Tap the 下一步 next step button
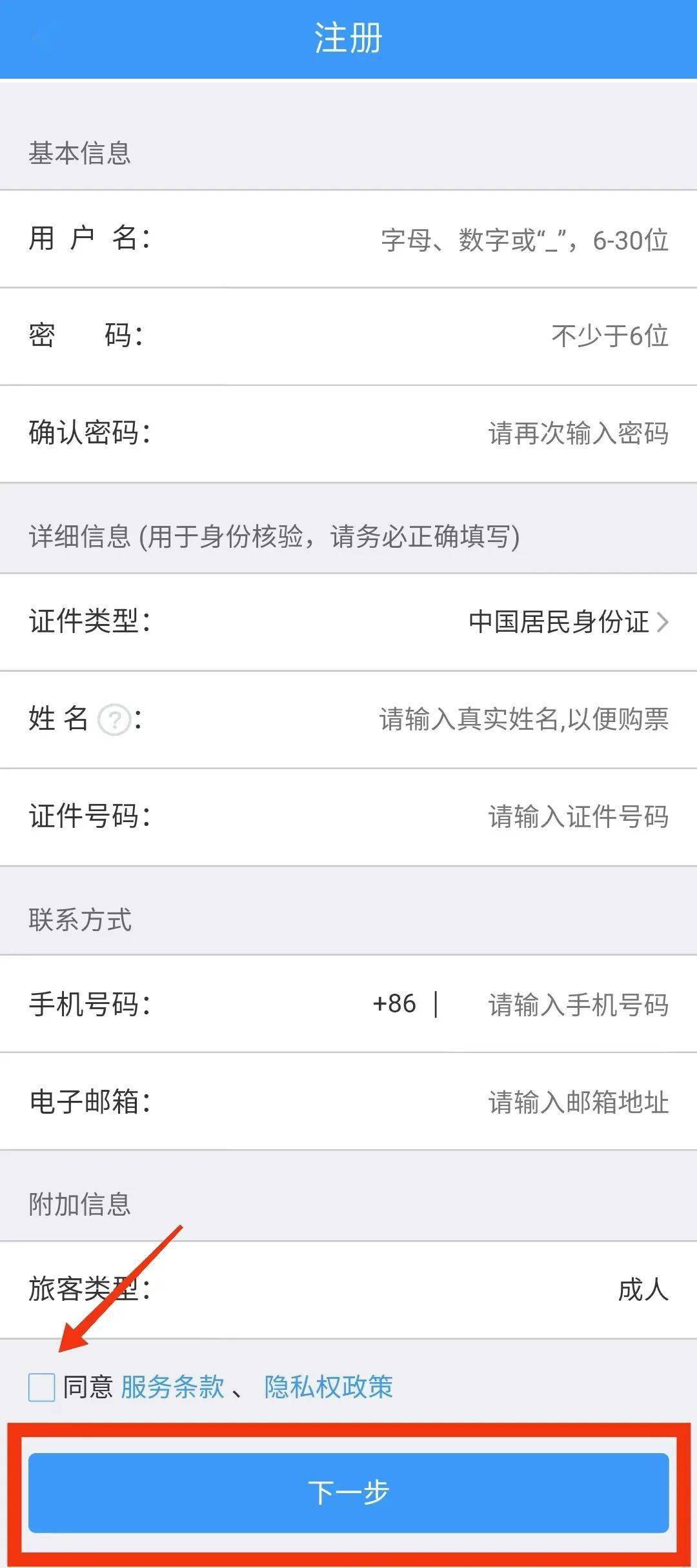This screenshot has width=697, height=1568. pyautogui.click(x=348, y=1493)
